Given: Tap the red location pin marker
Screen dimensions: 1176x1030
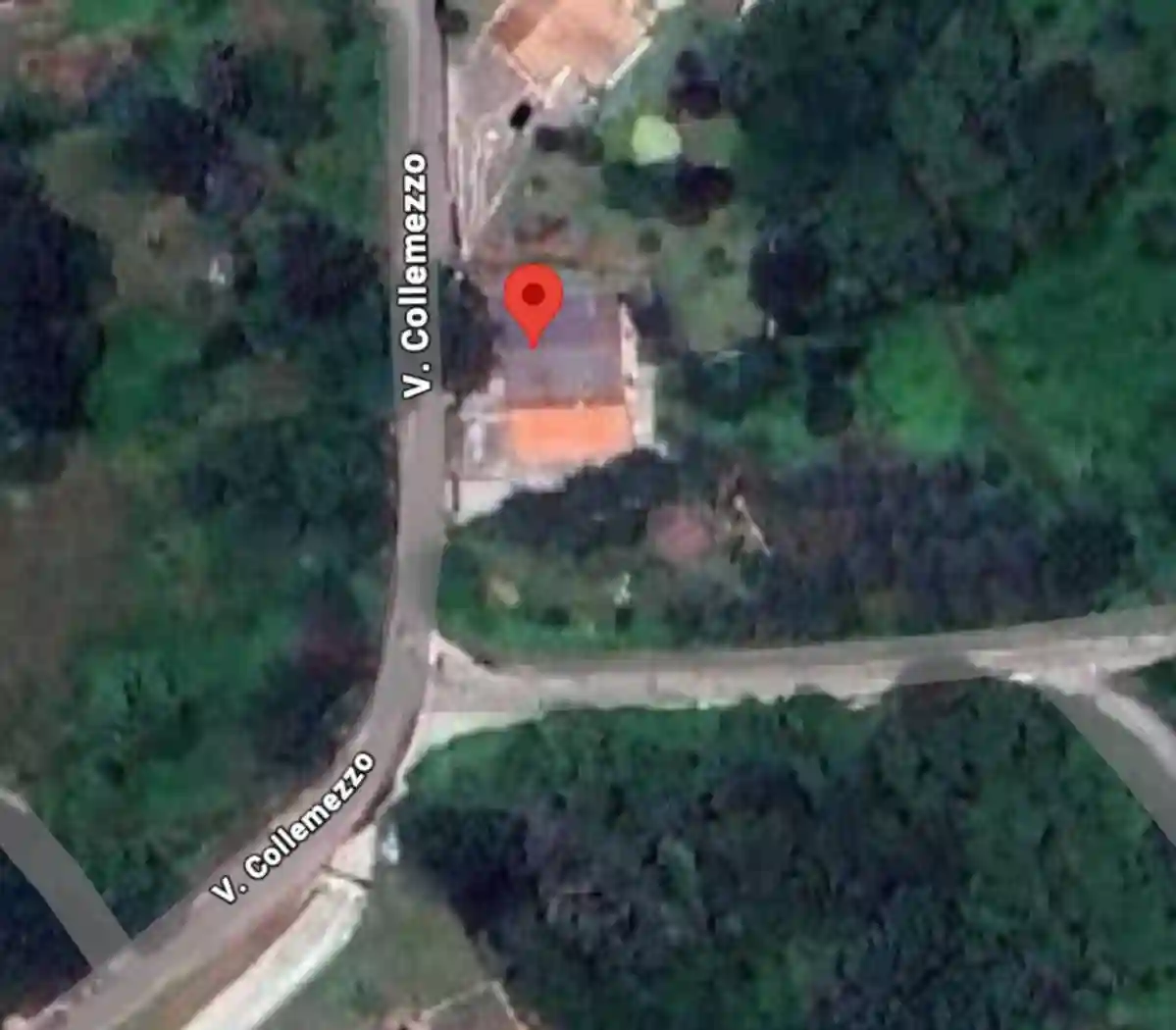Looking at the screenshot, I should (533, 298).
